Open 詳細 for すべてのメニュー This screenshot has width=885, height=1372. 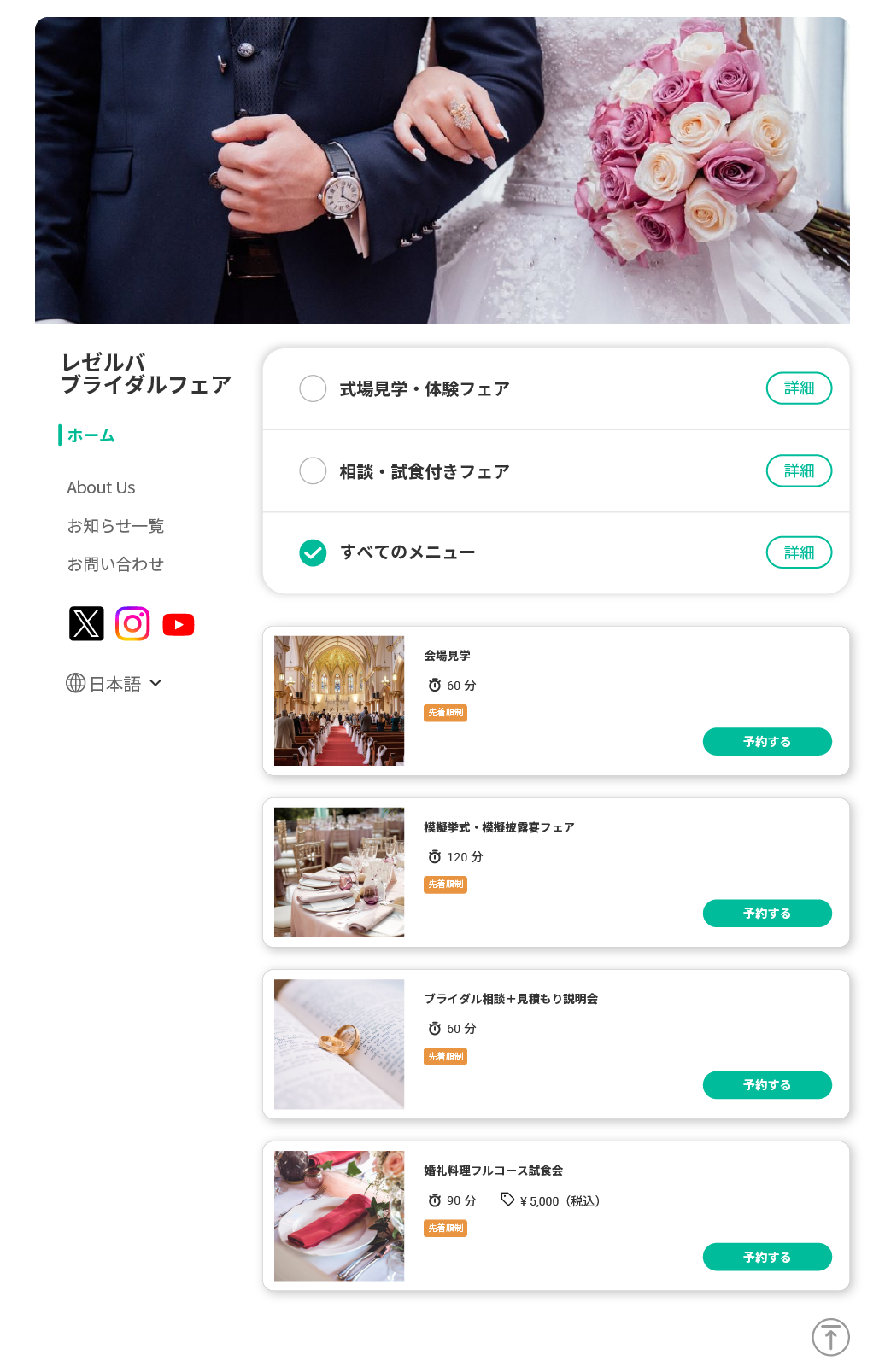798,552
